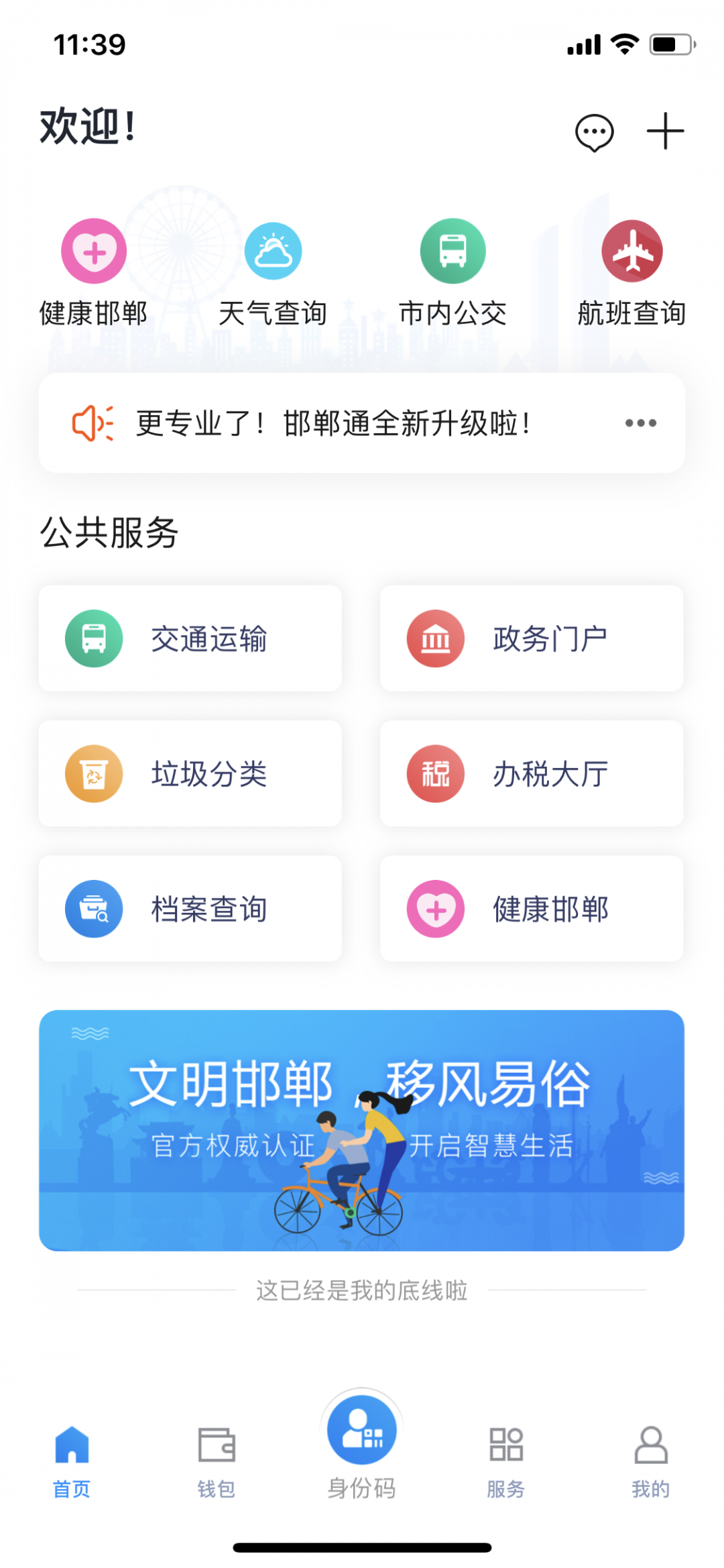Open the 政务门户 service card
This screenshot has height=1568, width=724.
(x=532, y=638)
